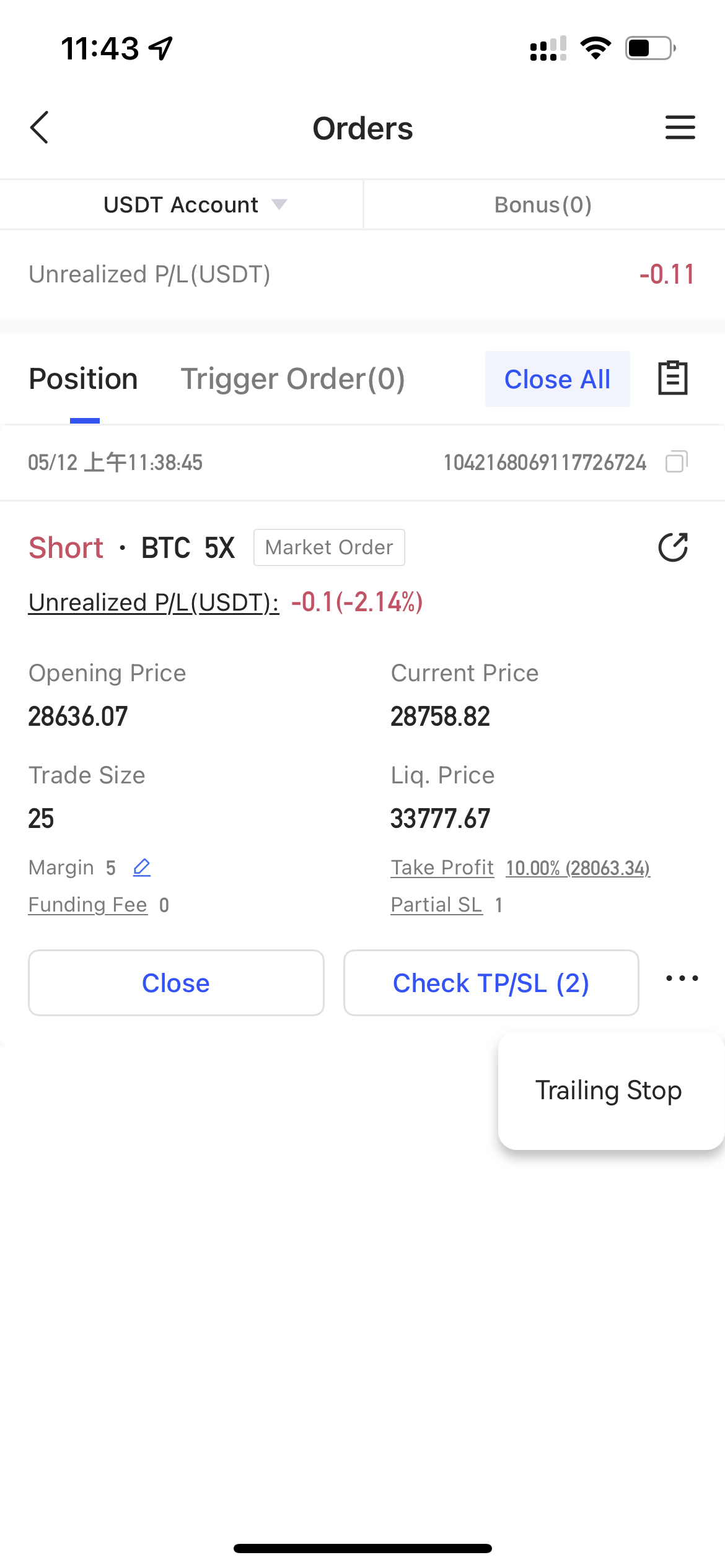Show Unrealized P/L(USDT) explanation

pos(154,603)
